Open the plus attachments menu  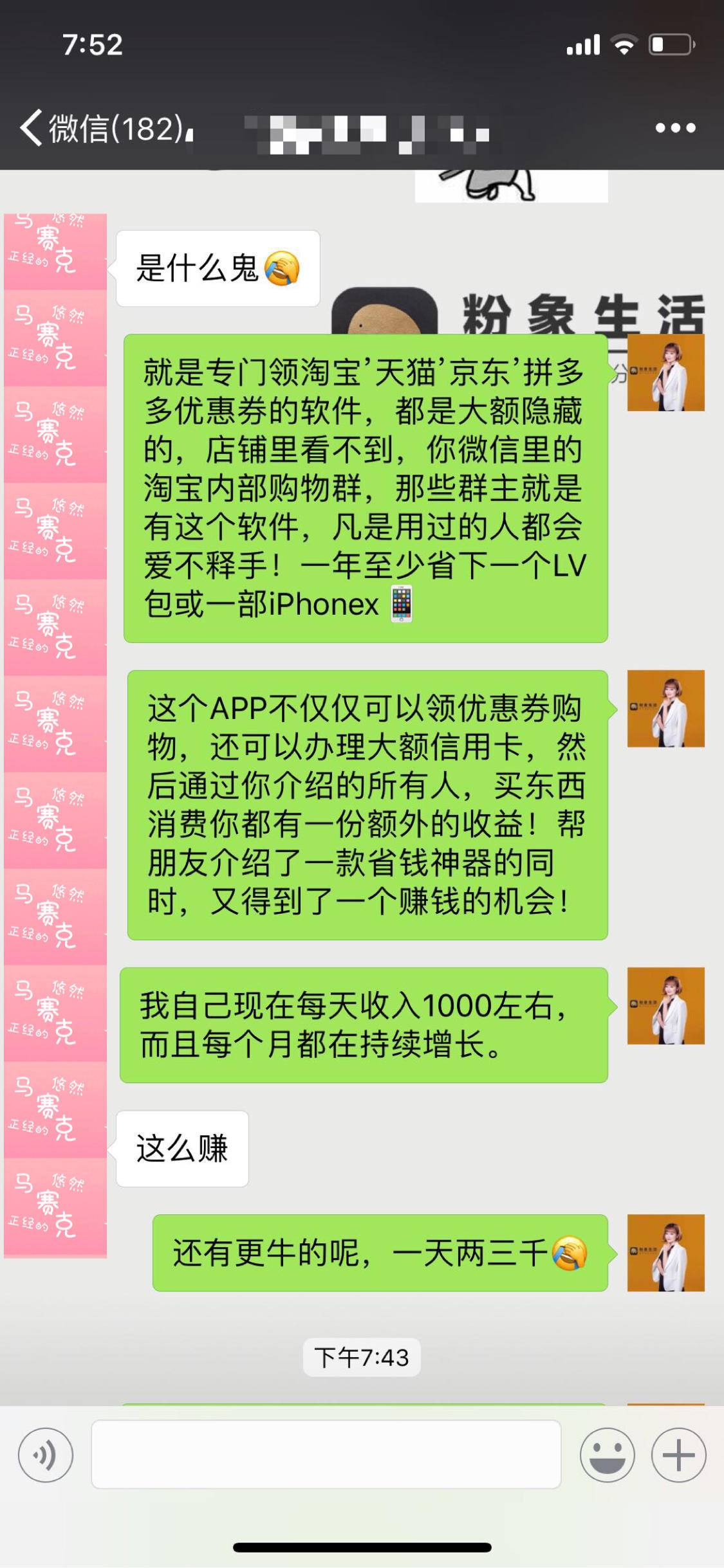[678, 1455]
